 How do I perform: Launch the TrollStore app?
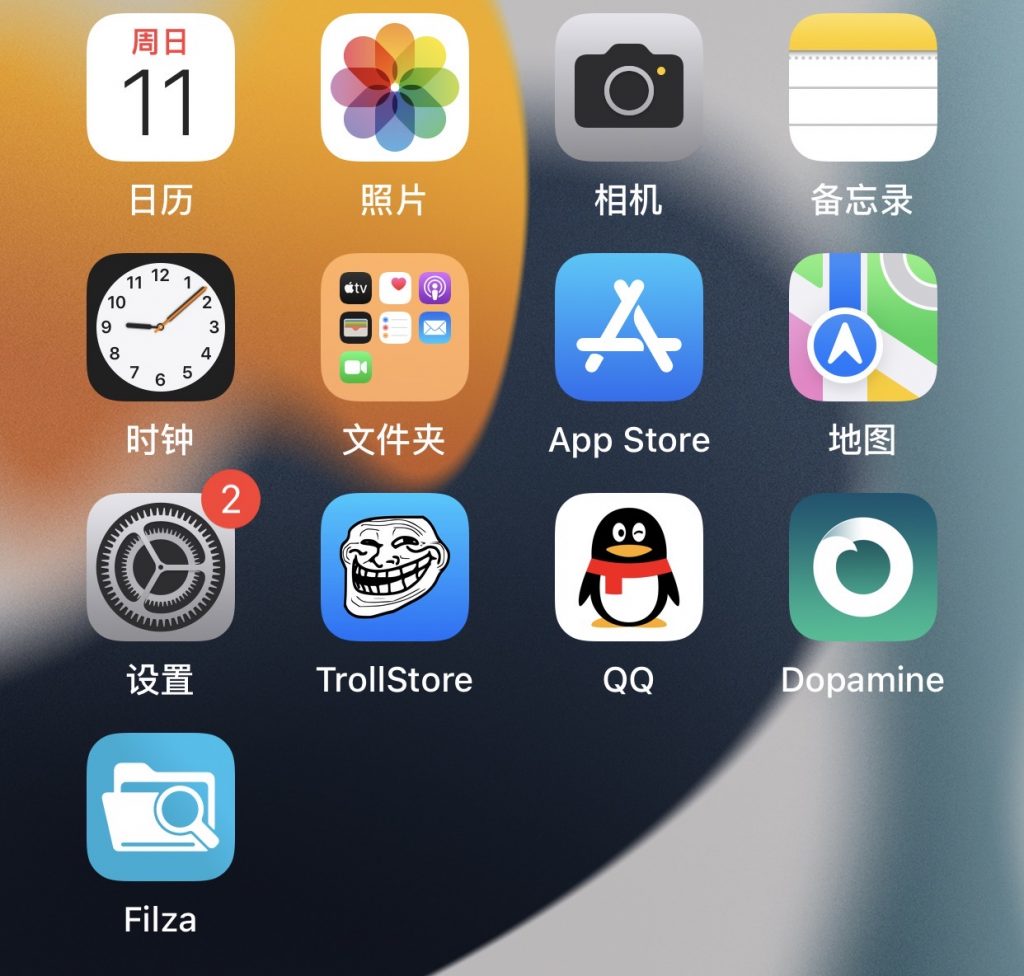394,567
